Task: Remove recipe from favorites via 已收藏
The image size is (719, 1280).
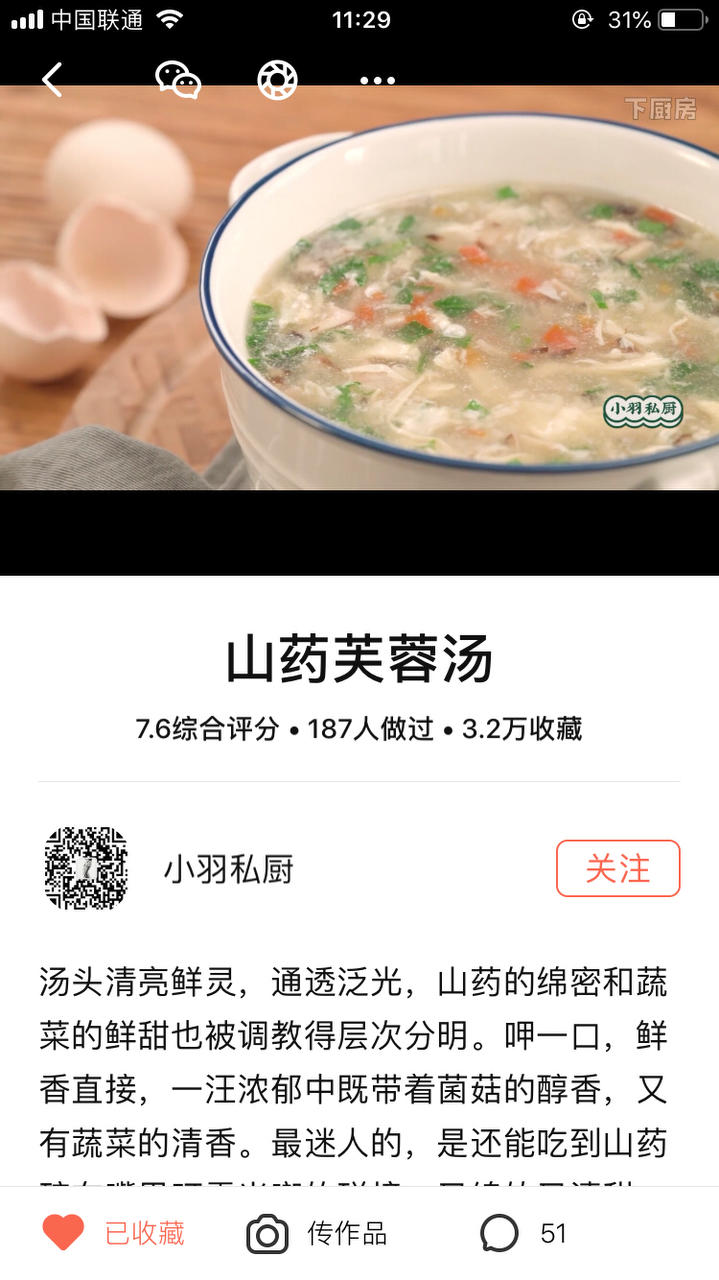Action: 114,1233
